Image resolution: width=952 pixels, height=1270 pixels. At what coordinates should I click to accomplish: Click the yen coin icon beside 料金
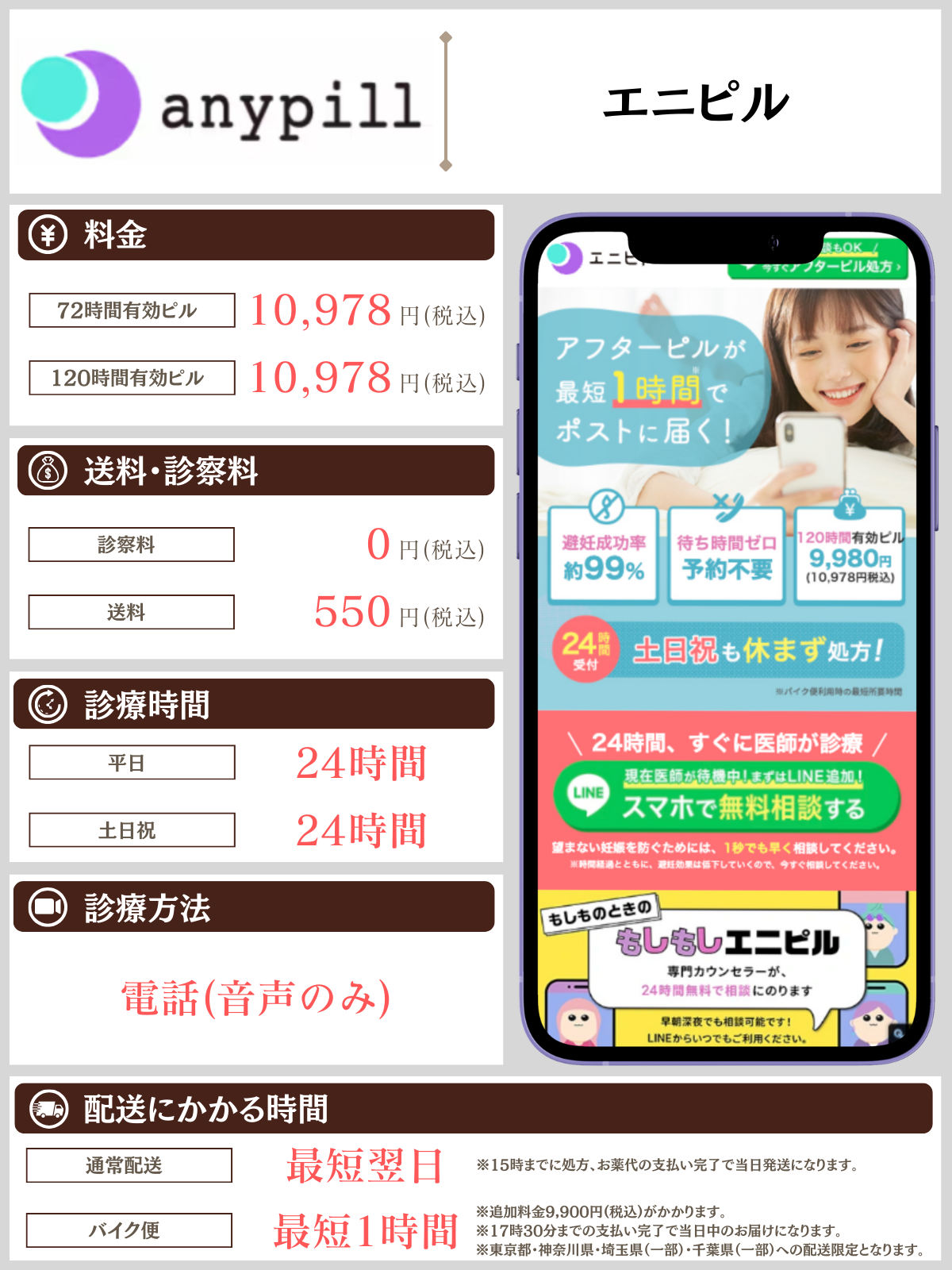click(x=48, y=234)
